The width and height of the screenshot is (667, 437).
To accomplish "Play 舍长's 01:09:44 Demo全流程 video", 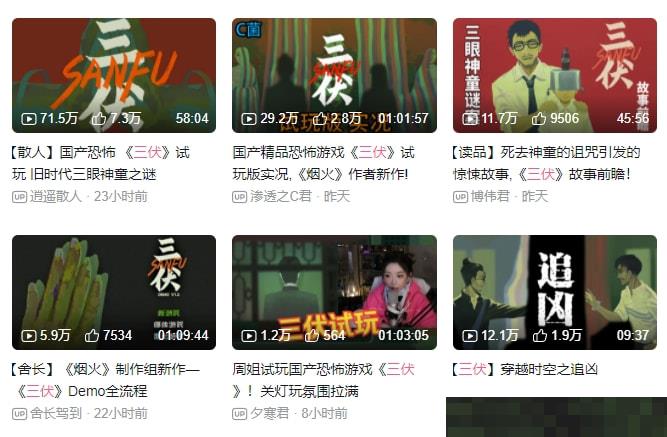I will tap(113, 292).
